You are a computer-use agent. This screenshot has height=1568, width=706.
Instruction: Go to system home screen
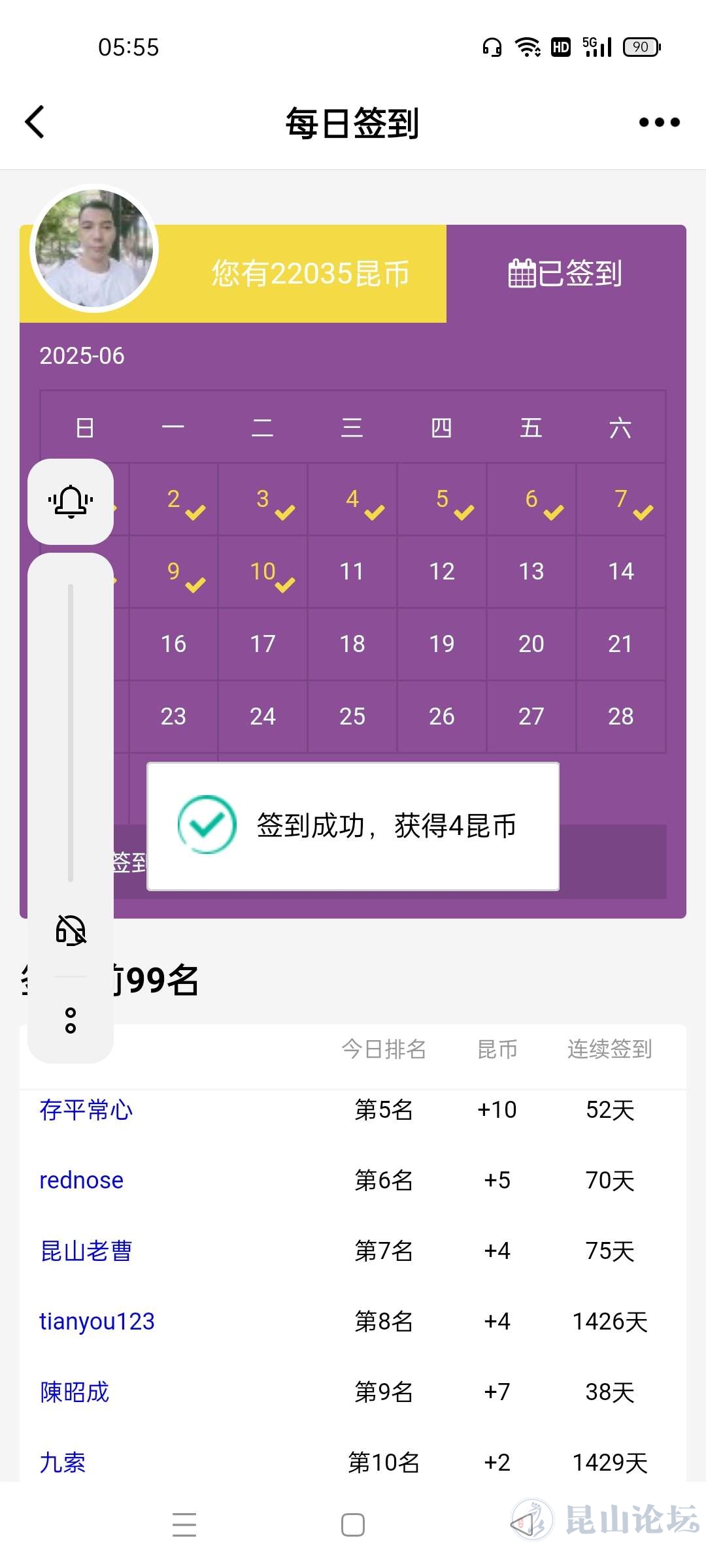pos(353,1526)
